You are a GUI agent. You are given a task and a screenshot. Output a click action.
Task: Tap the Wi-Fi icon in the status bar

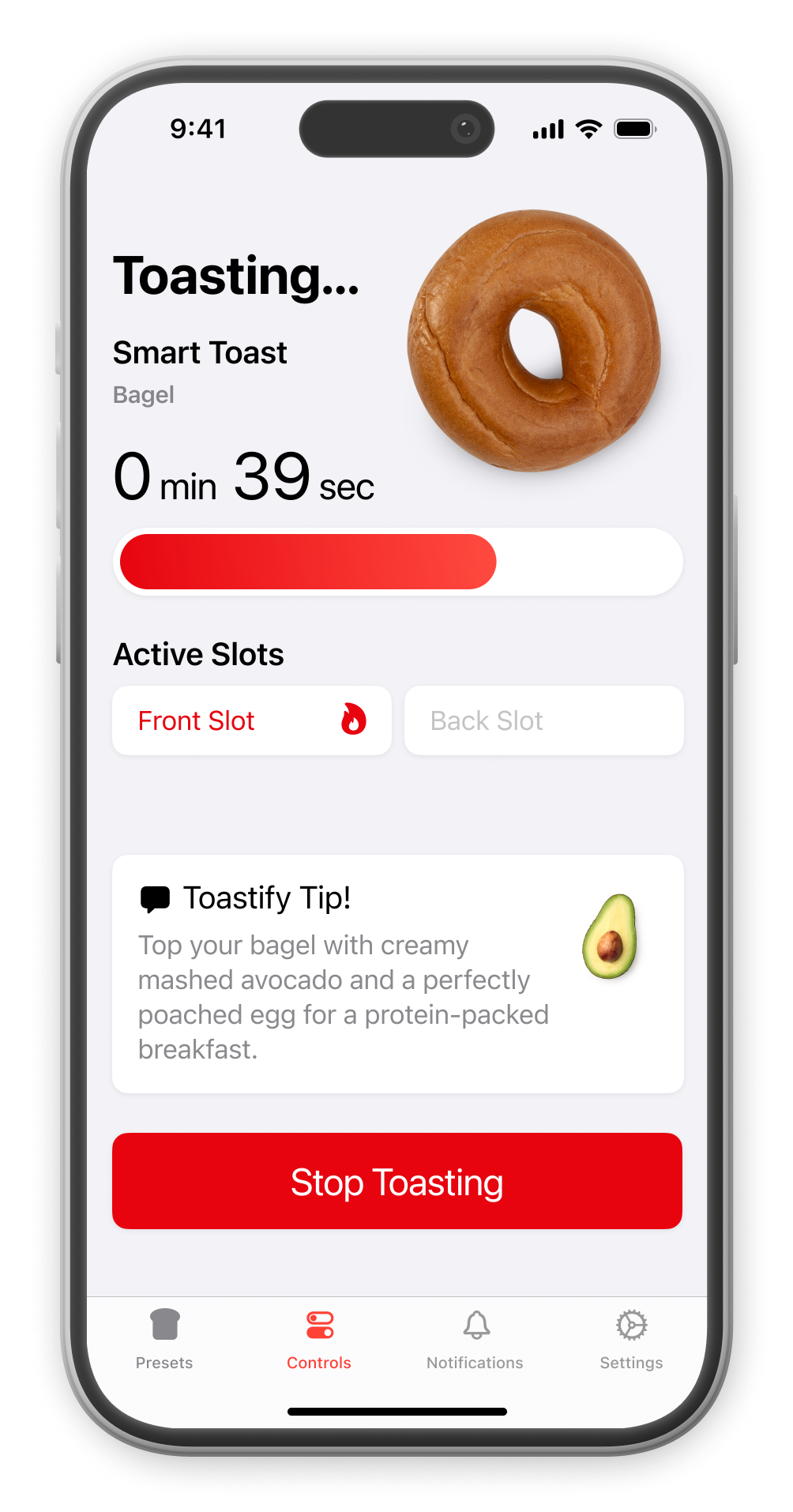click(x=588, y=128)
